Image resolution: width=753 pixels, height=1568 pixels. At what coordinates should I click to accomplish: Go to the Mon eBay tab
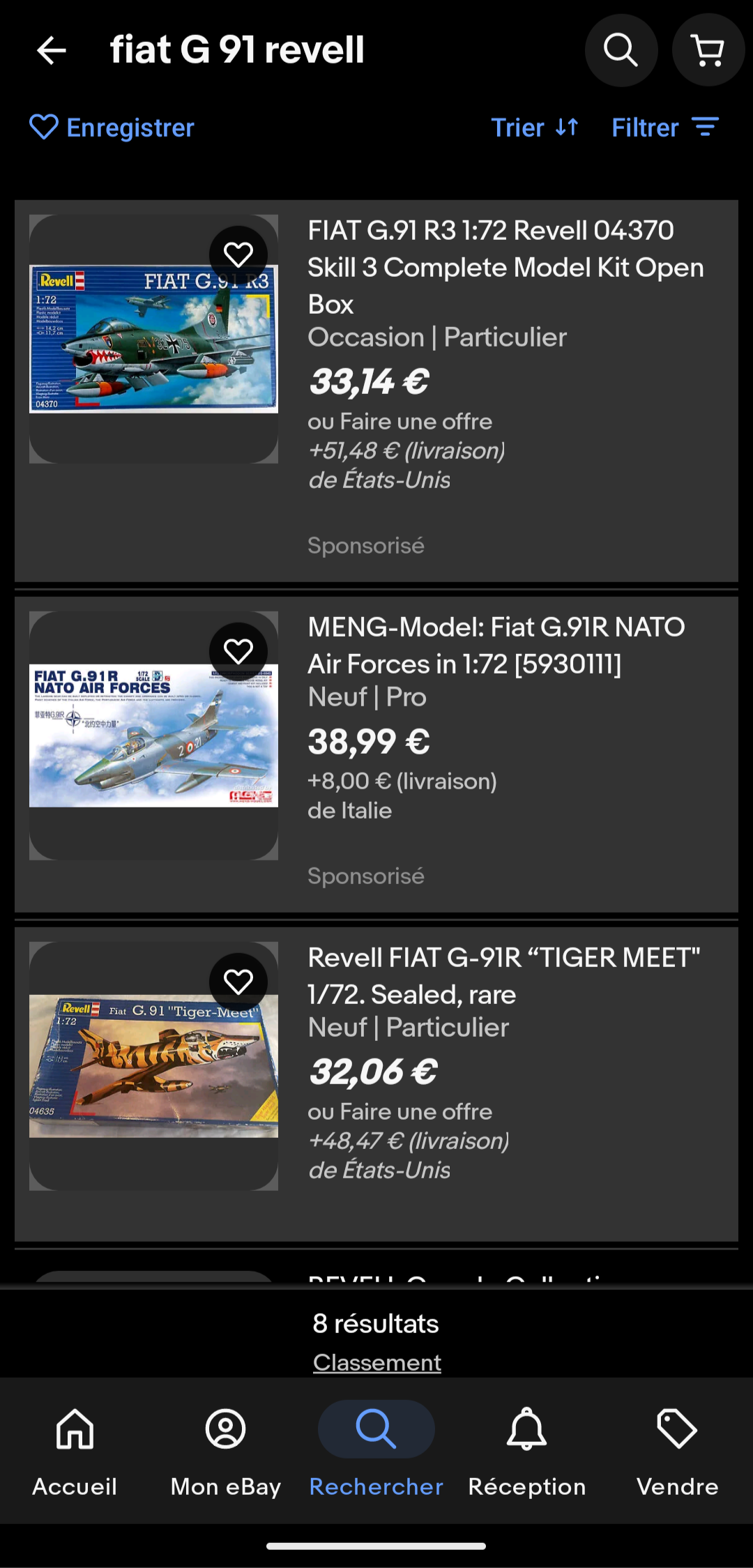point(225,1452)
